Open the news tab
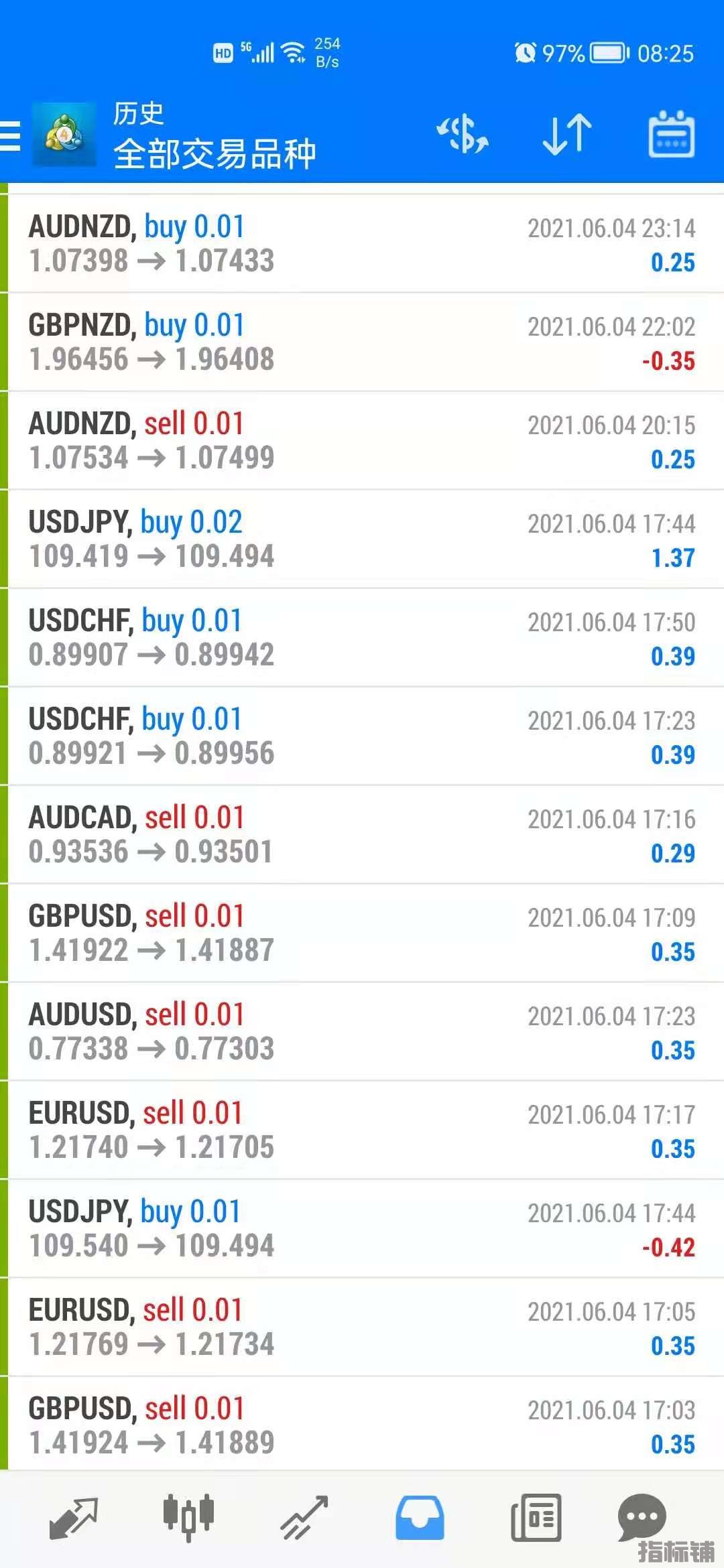724x1568 pixels. pyautogui.click(x=536, y=1517)
